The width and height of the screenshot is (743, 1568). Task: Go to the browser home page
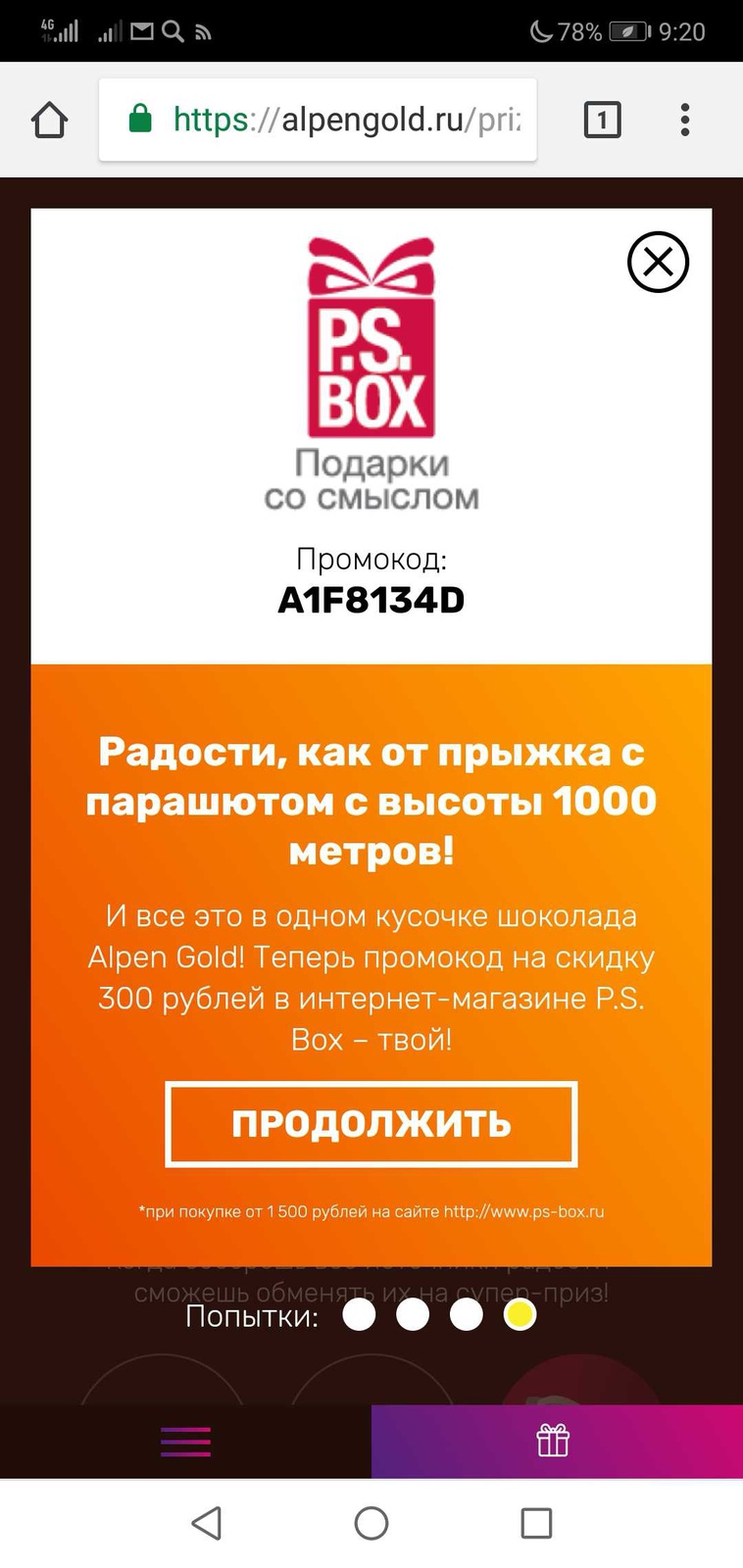(x=49, y=121)
